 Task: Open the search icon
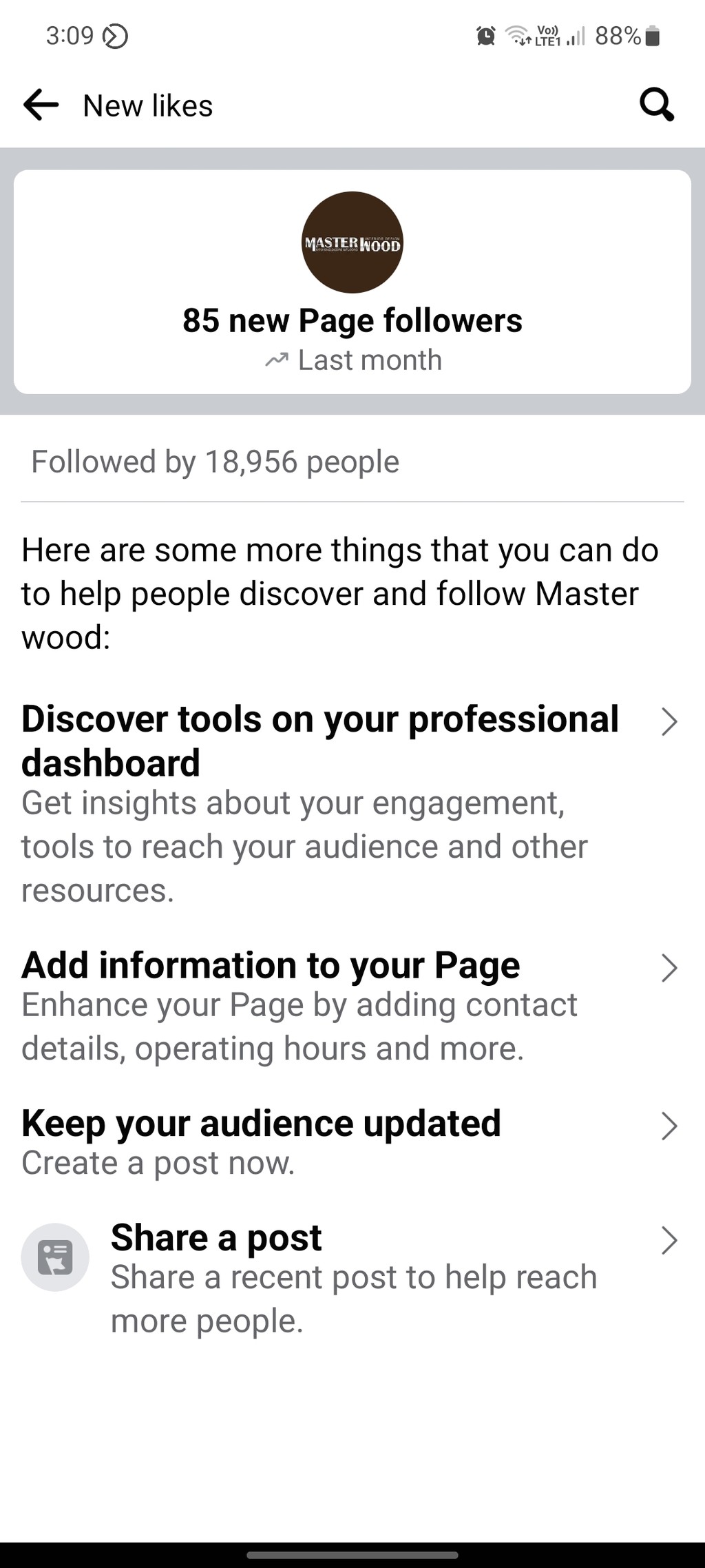coord(657,105)
